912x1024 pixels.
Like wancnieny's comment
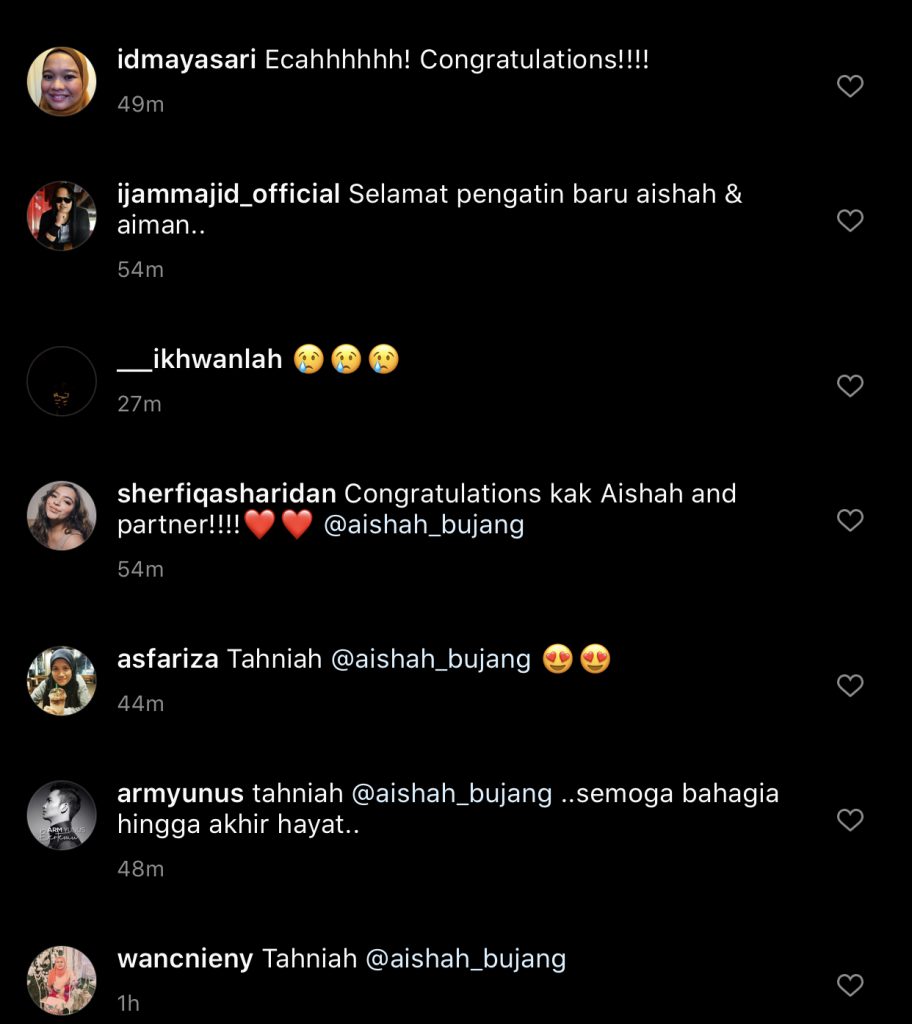[849, 985]
